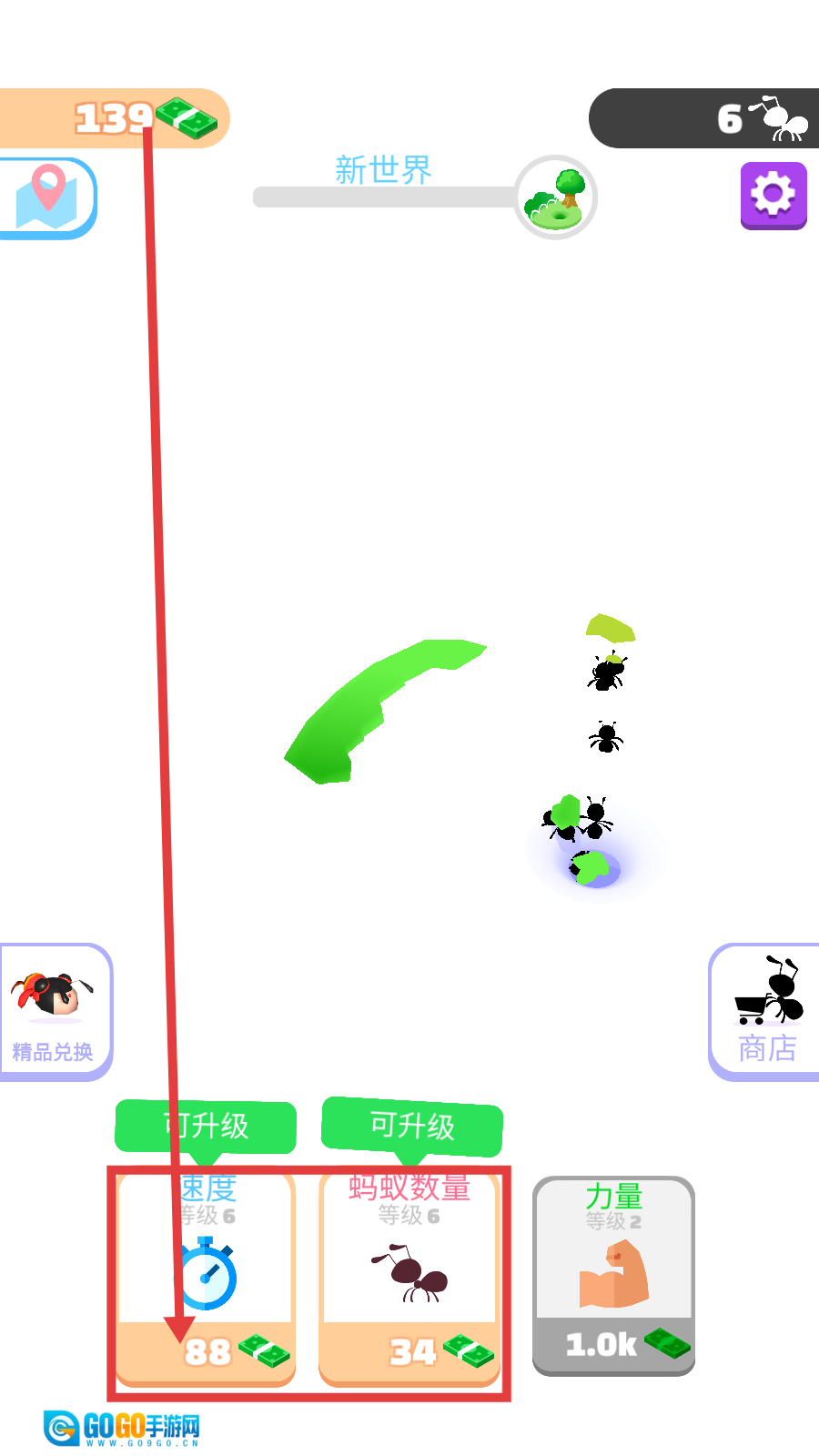
Task: Open the purple settings gear
Action: pyautogui.click(x=773, y=195)
